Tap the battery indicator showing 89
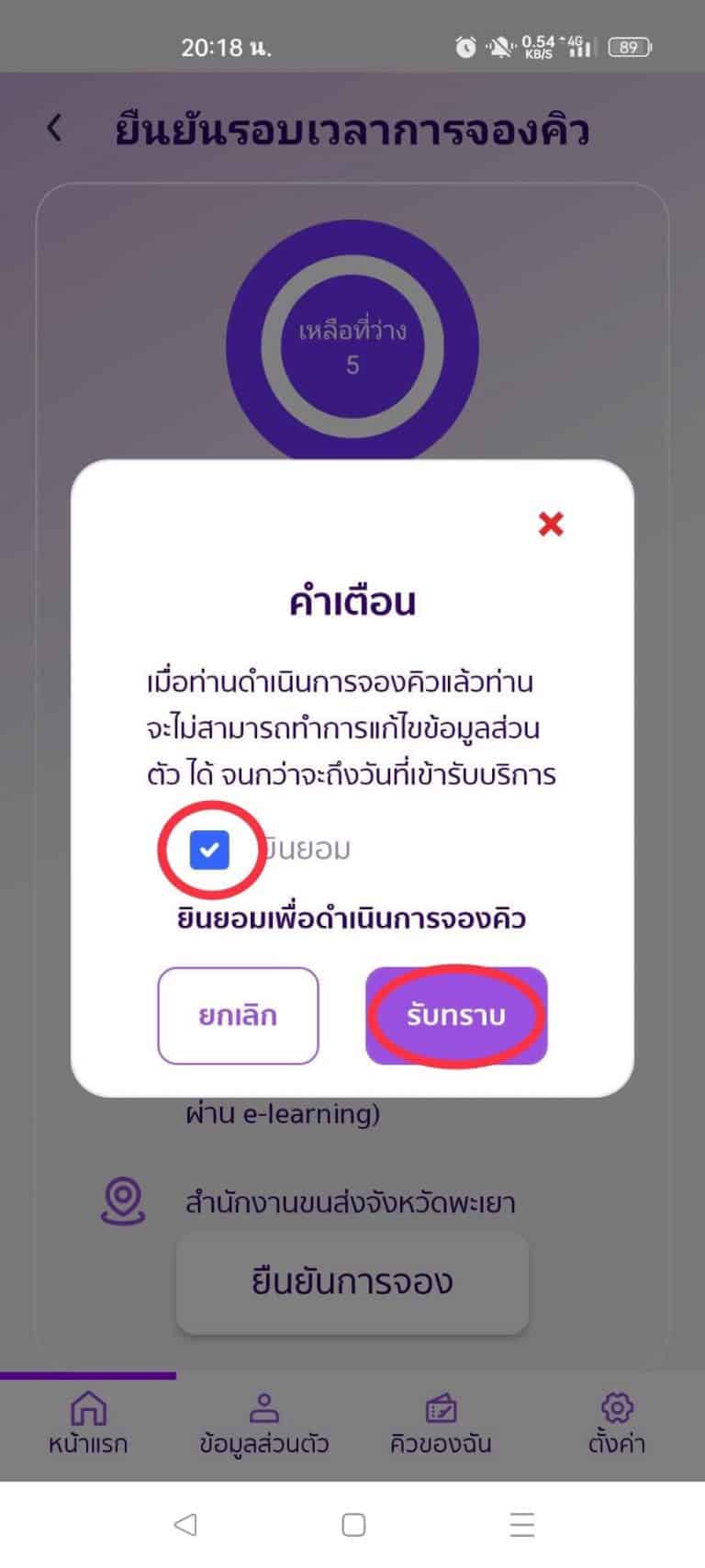Image resolution: width=705 pixels, height=1568 pixels. point(631,46)
